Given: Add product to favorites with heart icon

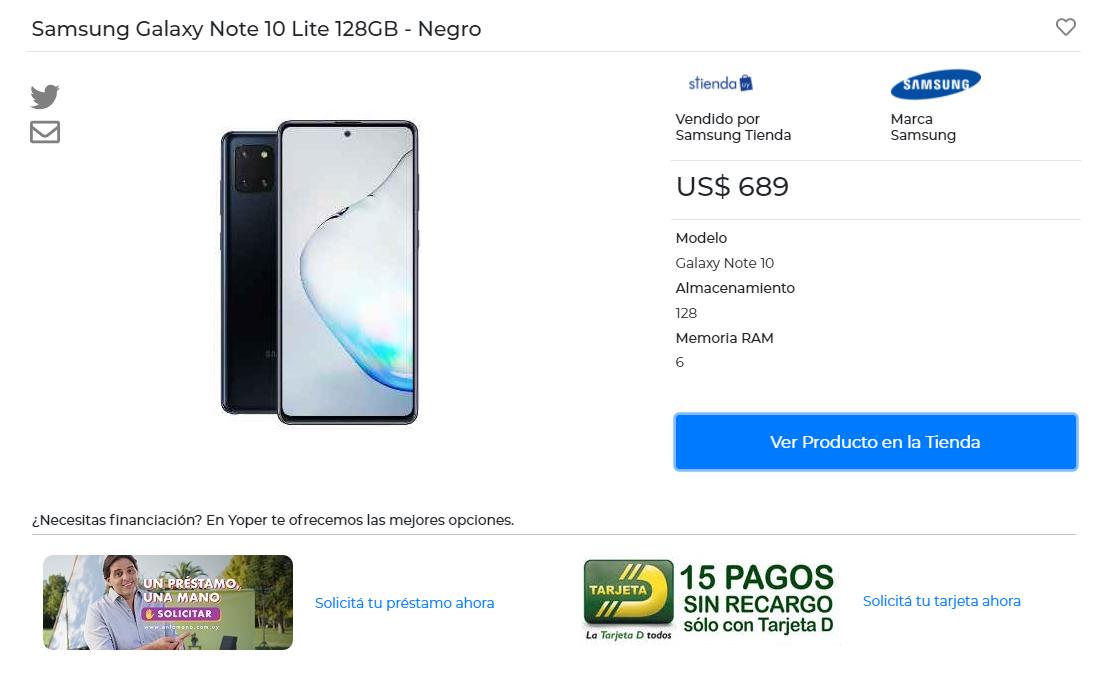Looking at the screenshot, I should pos(1066,27).
